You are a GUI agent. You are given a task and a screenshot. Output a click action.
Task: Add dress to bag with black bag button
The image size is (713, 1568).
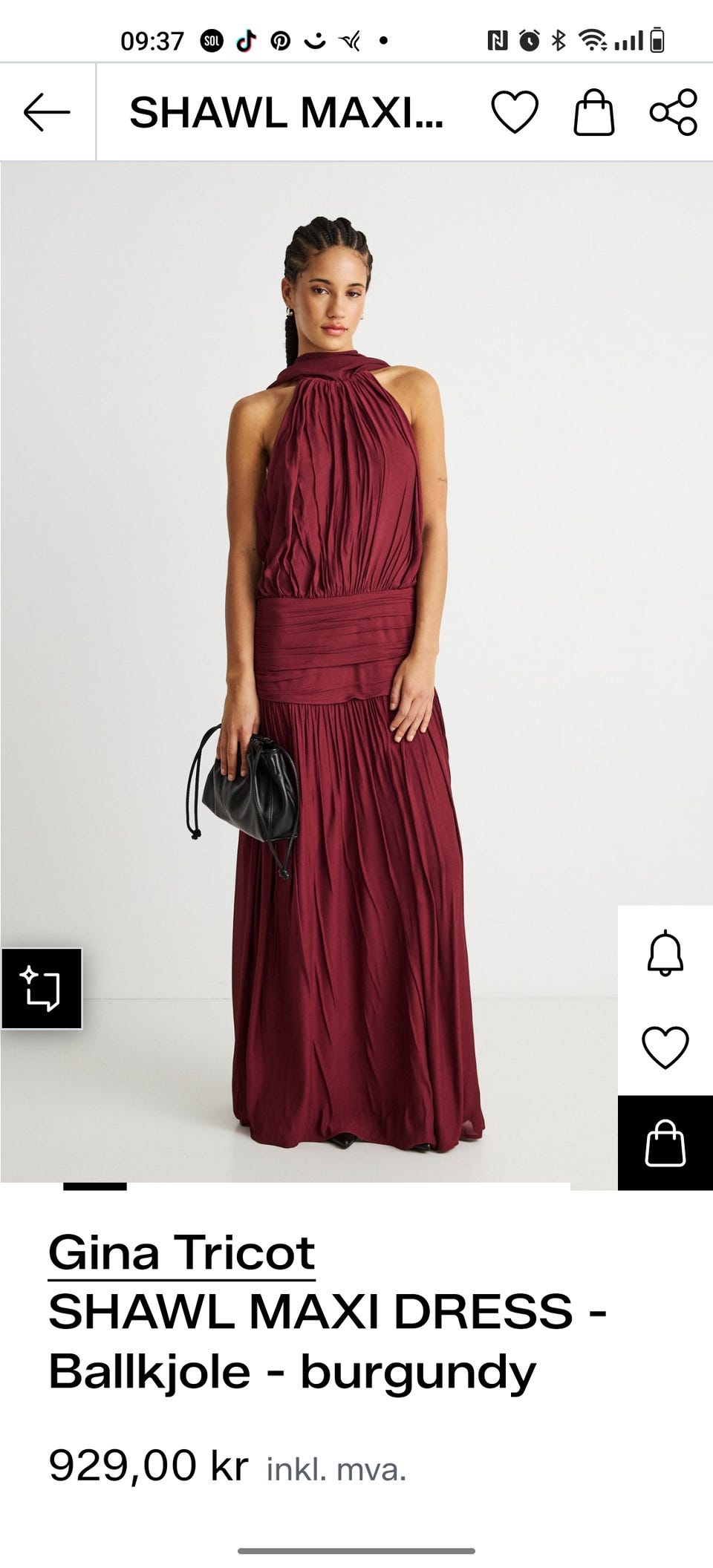pos(665,1143)
